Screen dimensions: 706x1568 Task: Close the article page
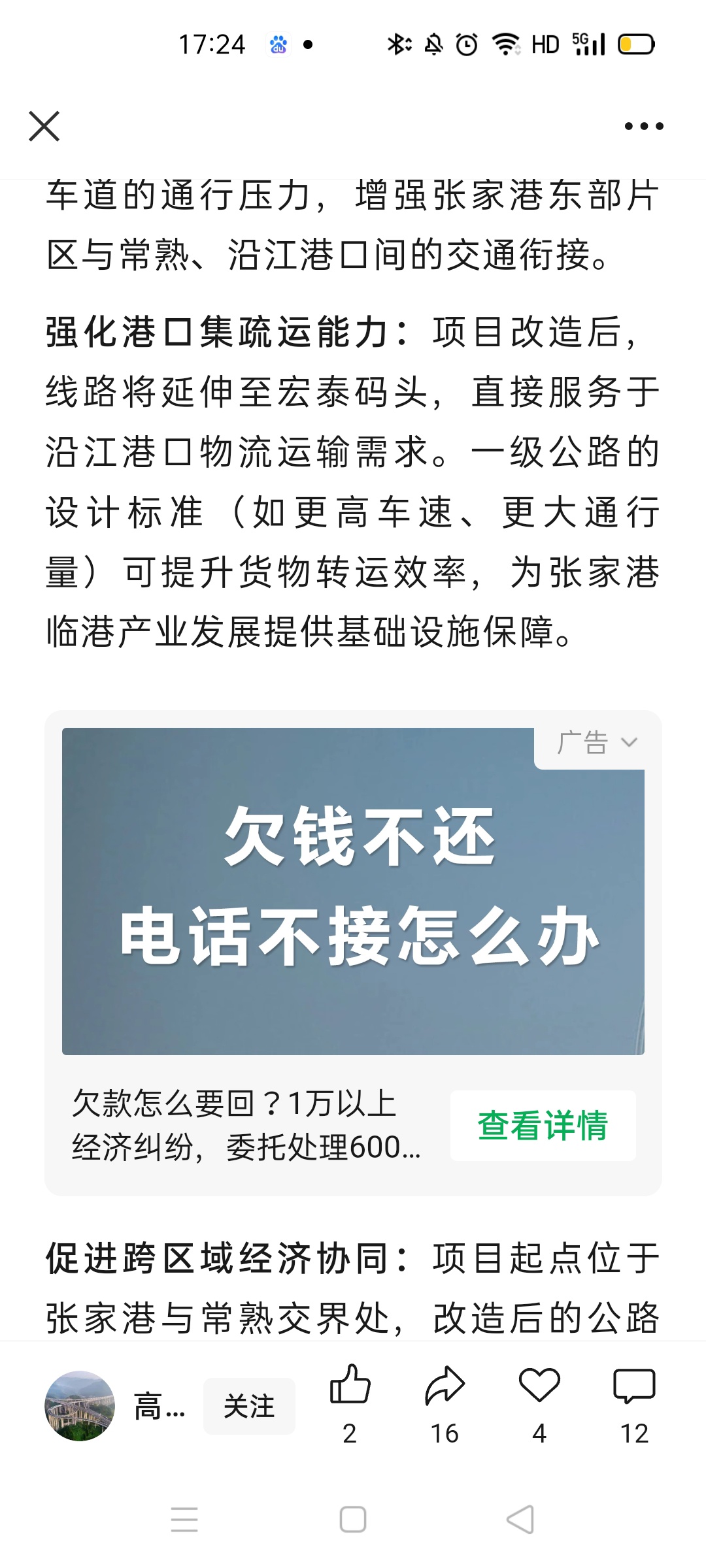[x=44, y=126]
